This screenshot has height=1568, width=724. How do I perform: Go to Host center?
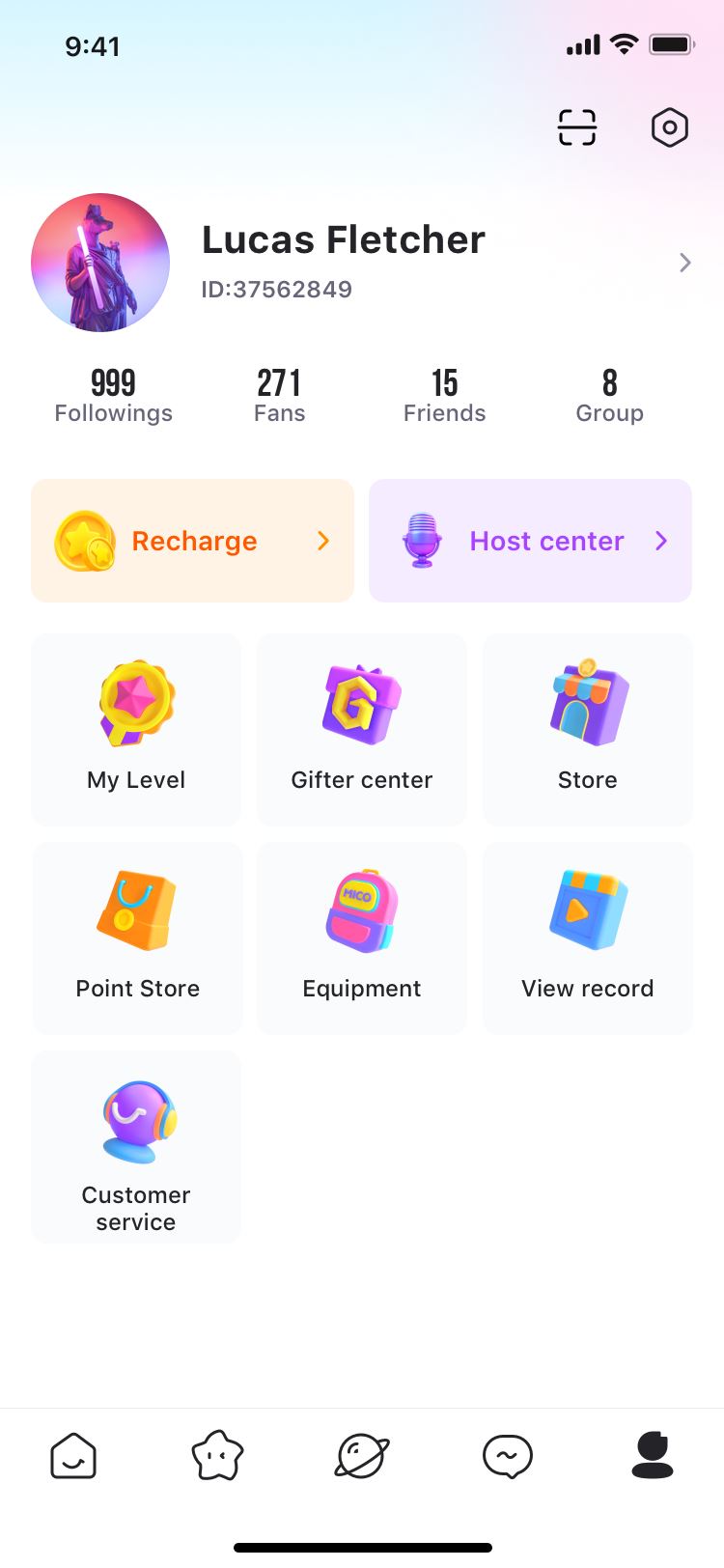(x=530, y=541)
